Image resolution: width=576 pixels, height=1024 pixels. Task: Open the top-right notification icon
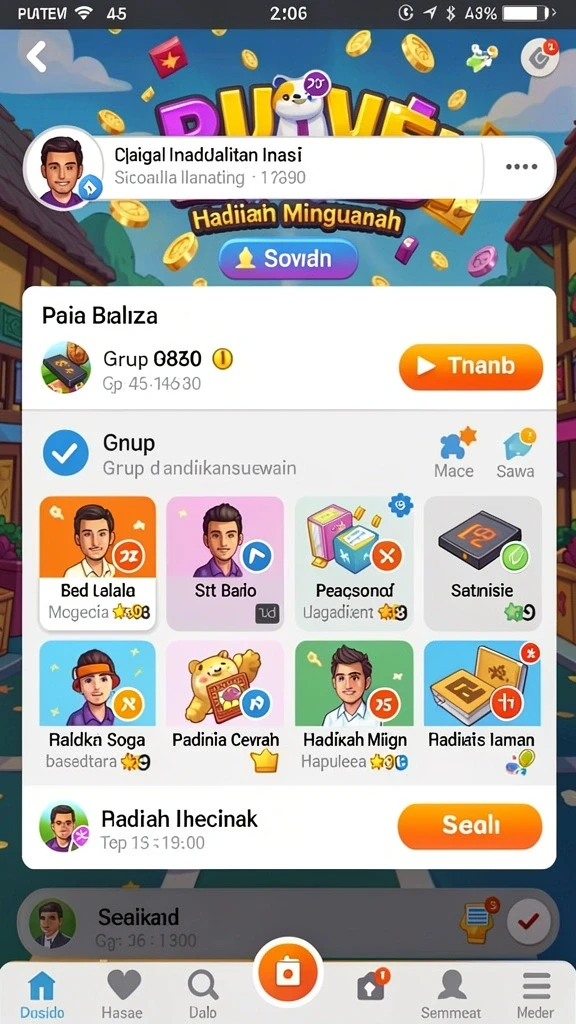(x=539, y=57)
